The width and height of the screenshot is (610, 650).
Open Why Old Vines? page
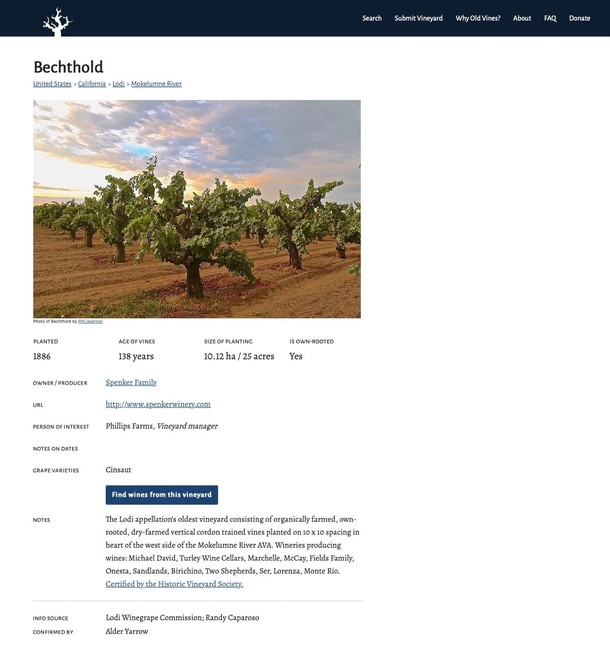[x=478, y=18]
